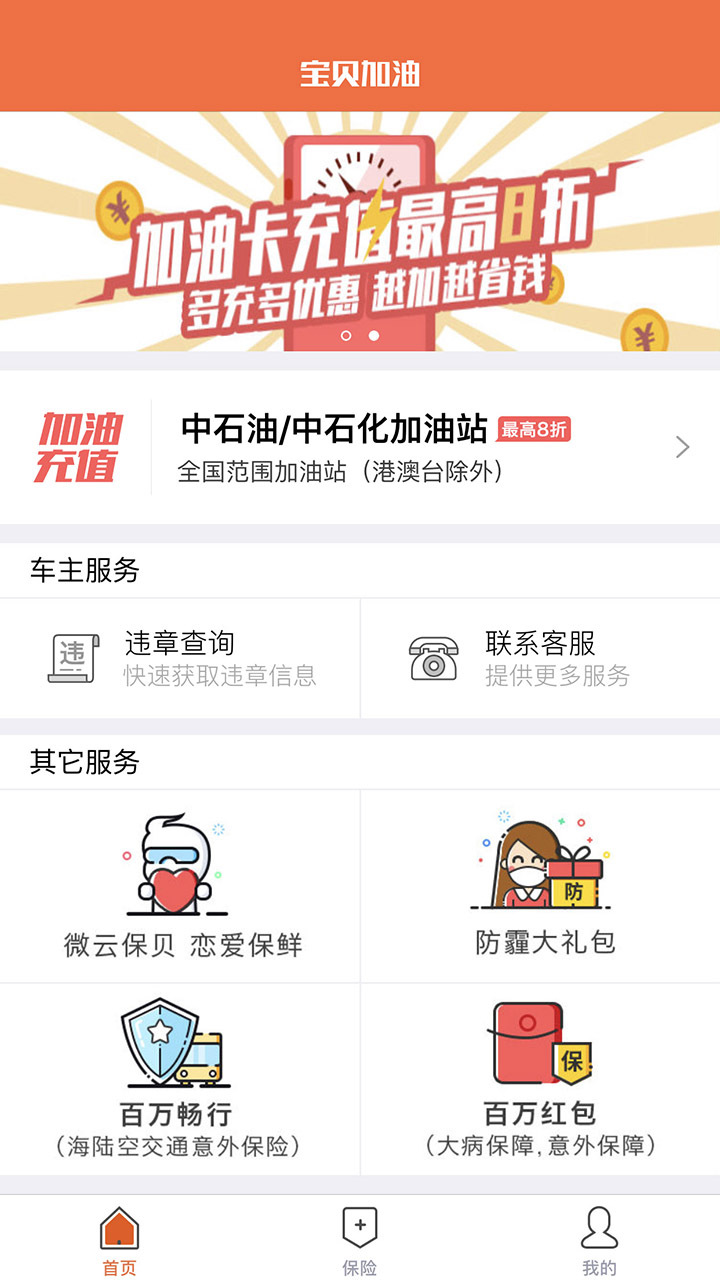This screenshot has height=1280, width=720.
Task: Go to the 我的 tab
Action: coord(599,1240)
